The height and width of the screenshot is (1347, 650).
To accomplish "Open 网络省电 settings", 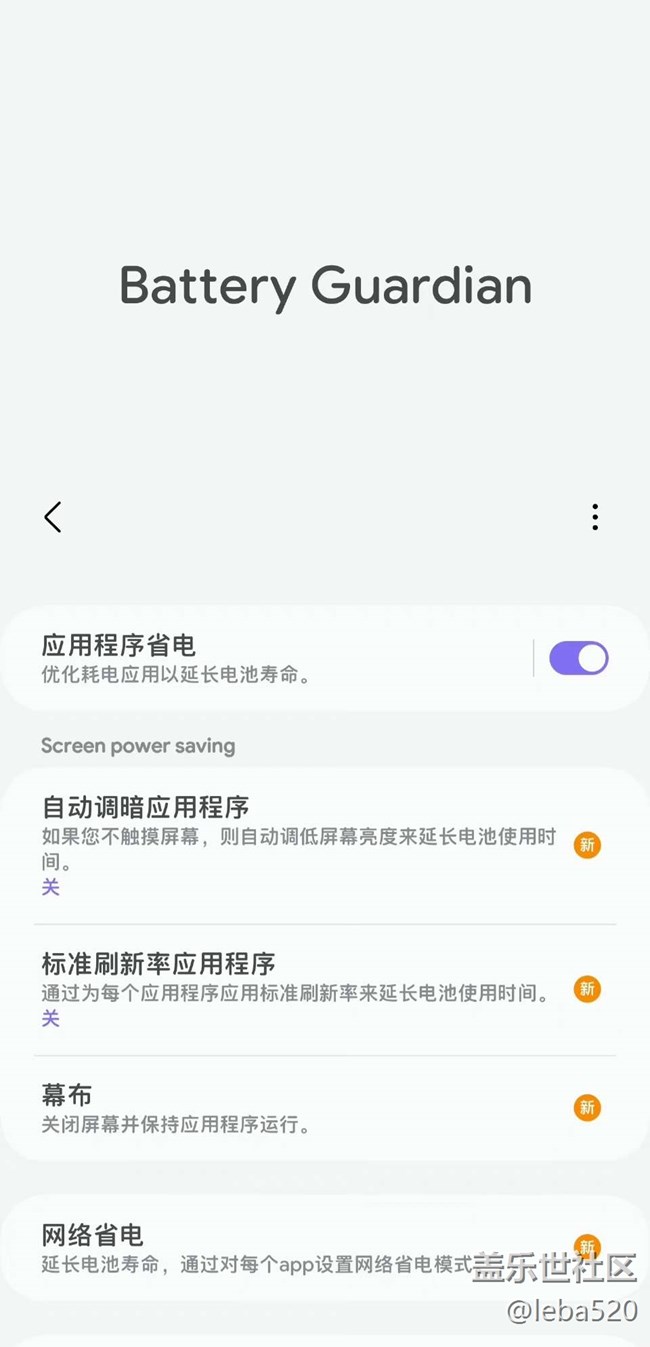I will point(260,1248).
